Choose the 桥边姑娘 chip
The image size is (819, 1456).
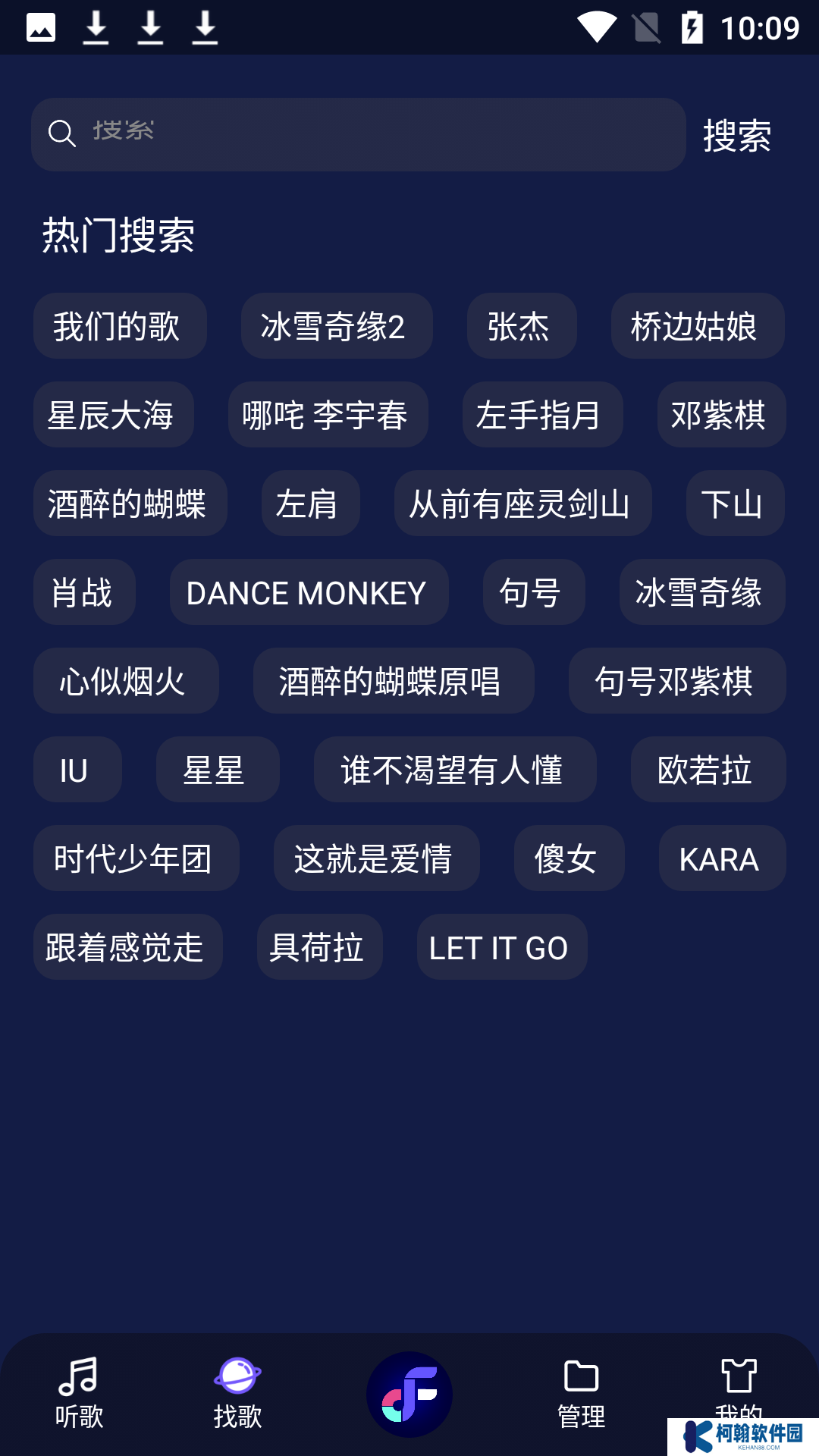point(698,326)
